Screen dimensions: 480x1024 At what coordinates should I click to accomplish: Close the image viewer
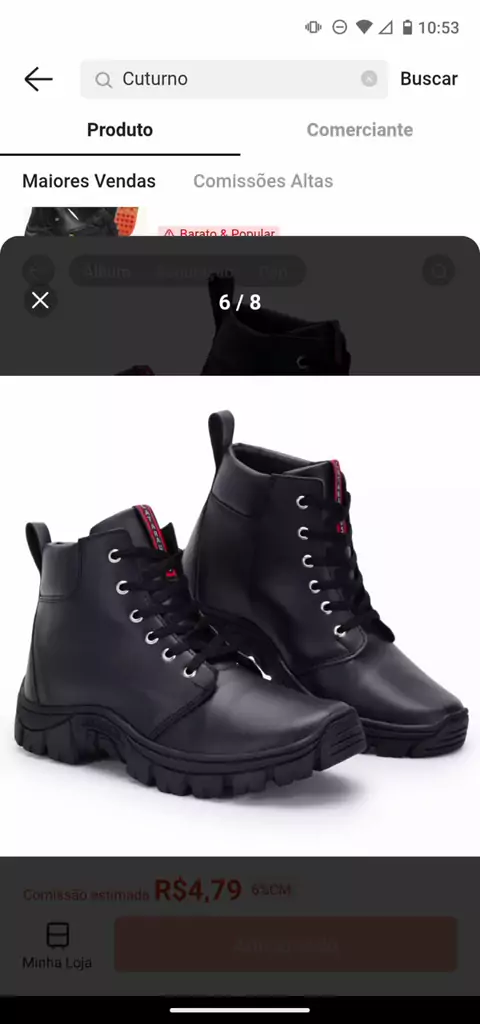point(40,300)
